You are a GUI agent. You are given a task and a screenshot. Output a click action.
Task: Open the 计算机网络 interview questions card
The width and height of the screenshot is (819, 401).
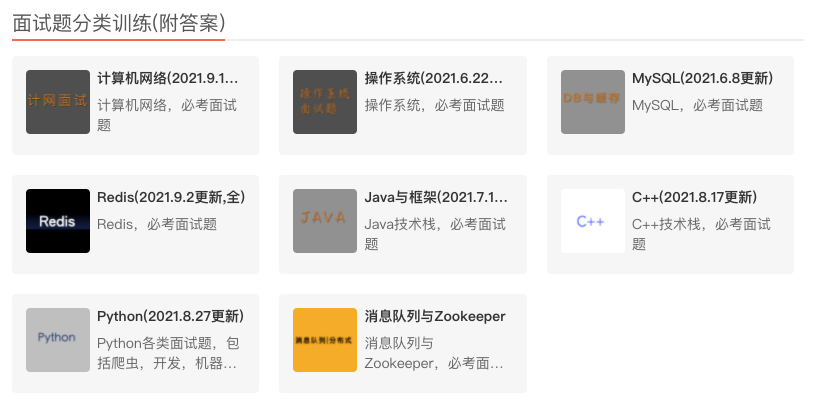click(135, 104)
